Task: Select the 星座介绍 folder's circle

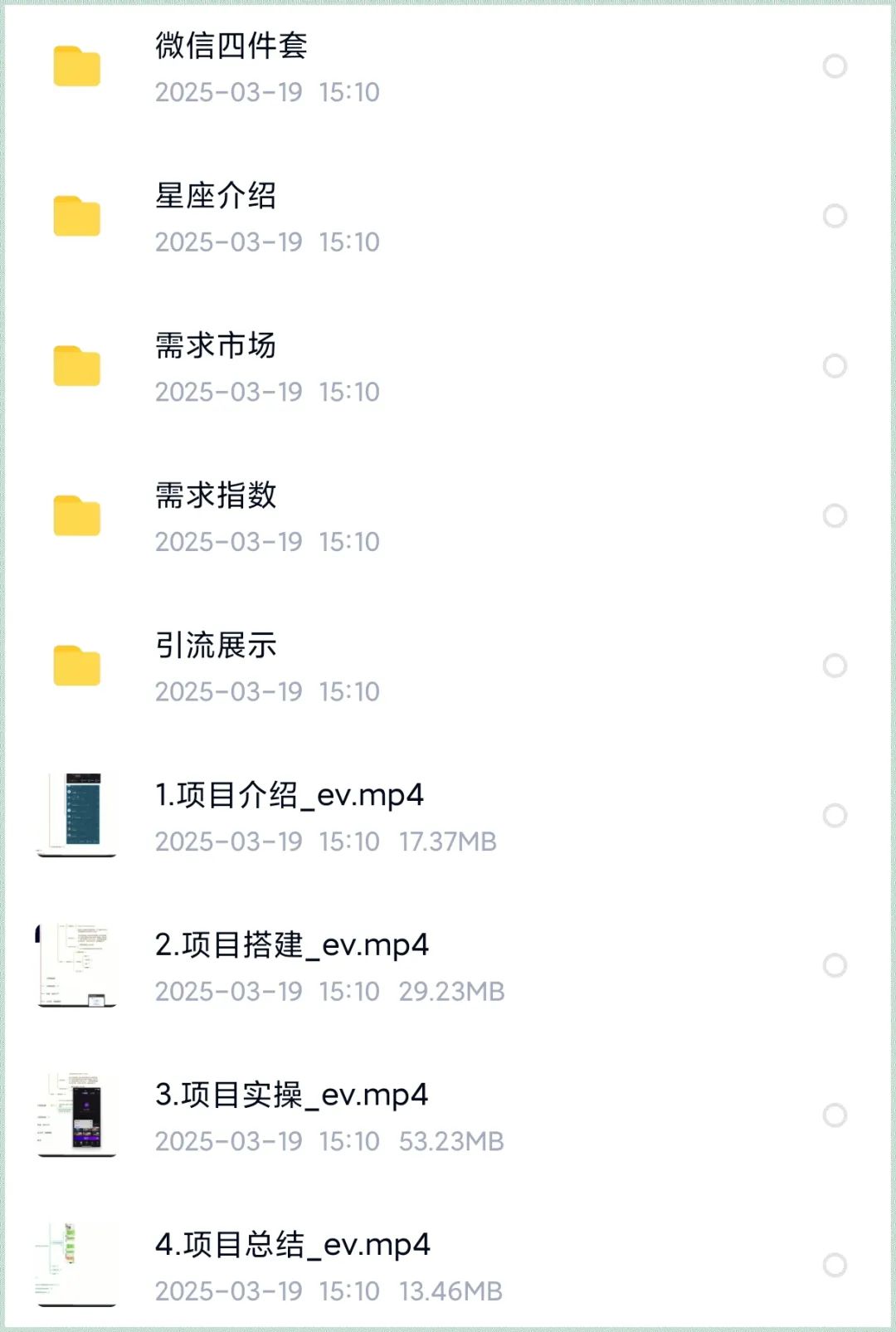Action: 835,217
